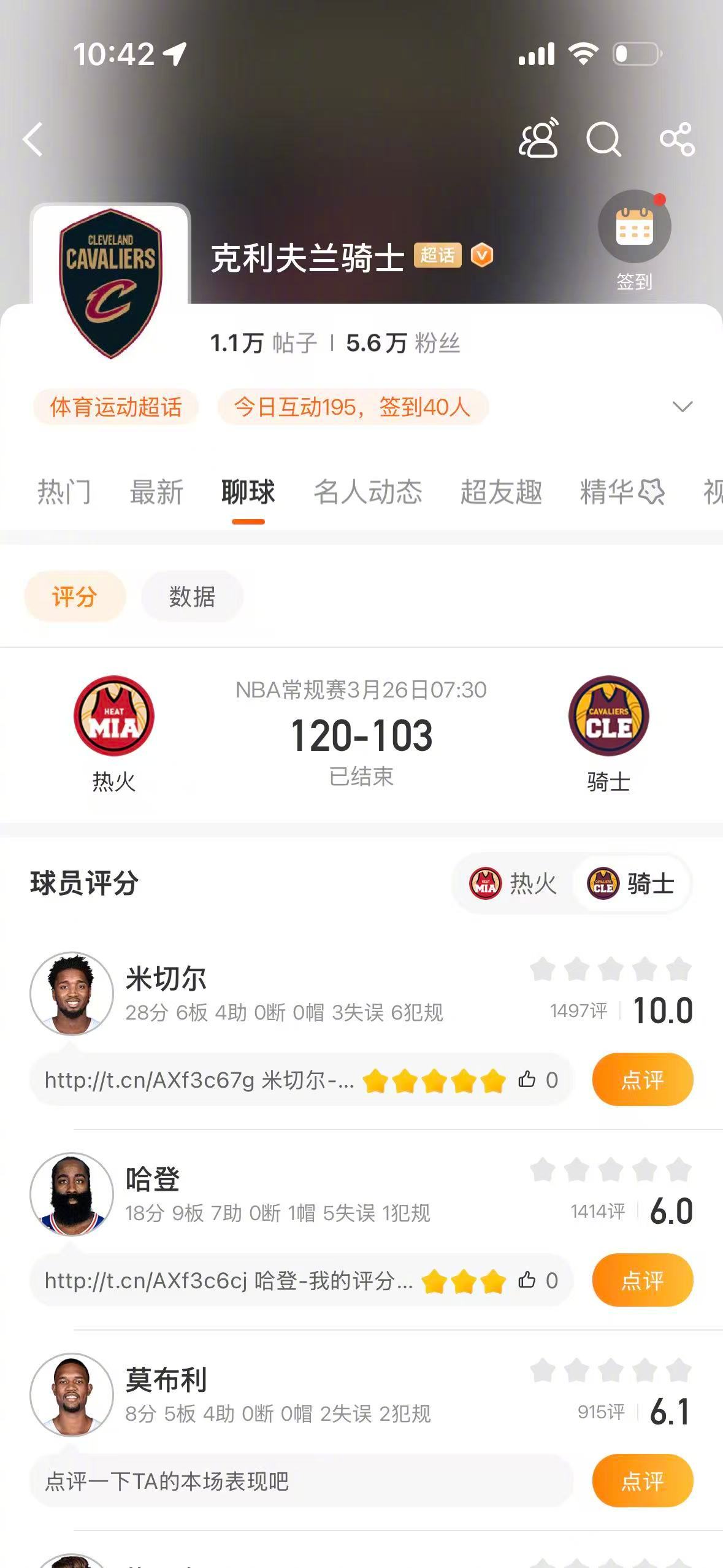Tap 点评 button for 哈登
Viewport: 723px width, 1568px height.
[642, 1280]
